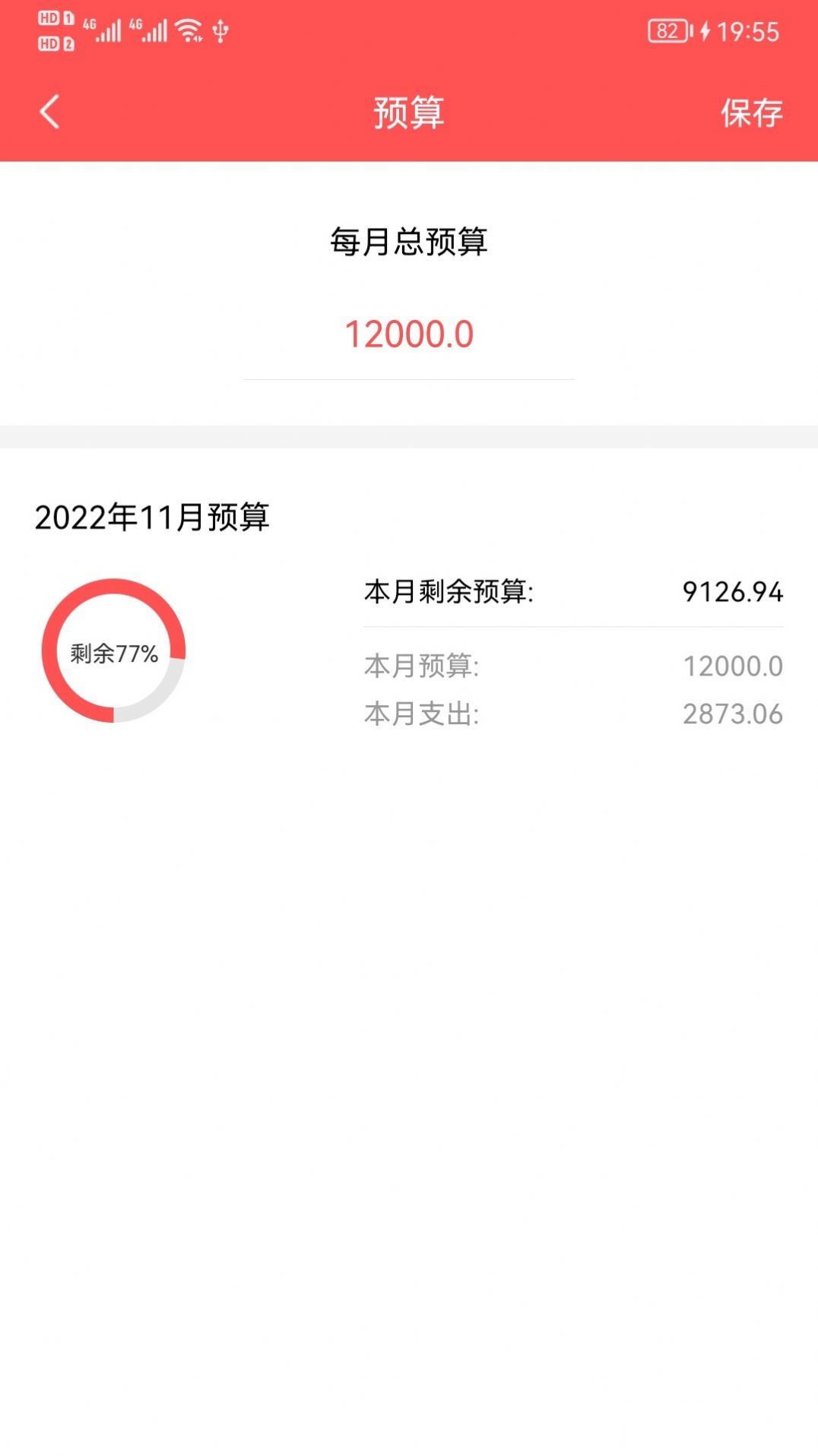The width and height of the screenshot is (818, 1456).
Task: Select the 预算 title in header
Action: pos(408,111)
